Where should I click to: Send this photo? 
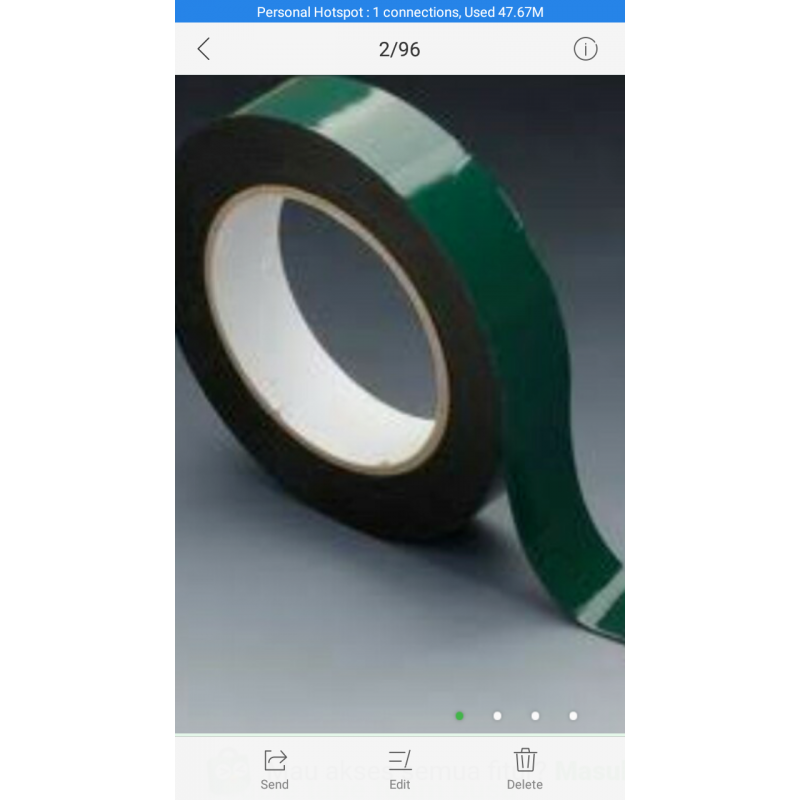(x=275, y=768)
